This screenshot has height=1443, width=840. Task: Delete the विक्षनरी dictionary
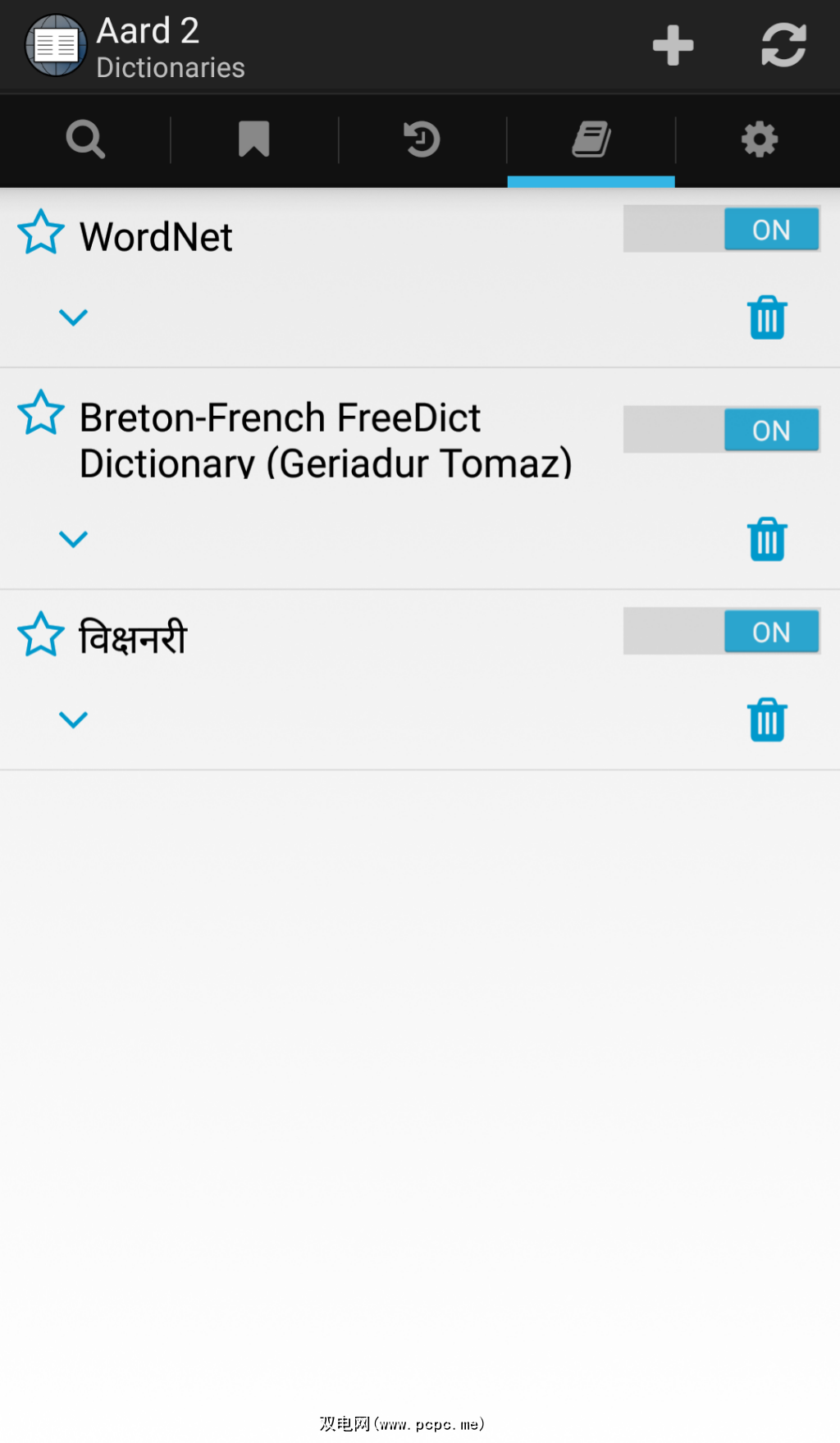[767, 719]
